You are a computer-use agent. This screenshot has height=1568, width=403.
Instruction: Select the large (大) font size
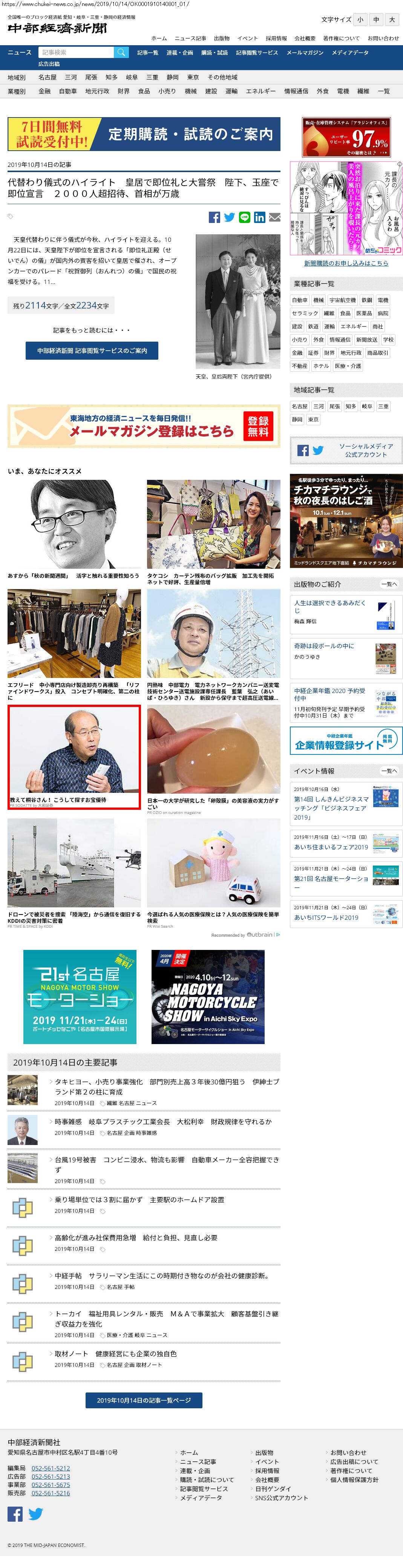(x=391, y=20)
